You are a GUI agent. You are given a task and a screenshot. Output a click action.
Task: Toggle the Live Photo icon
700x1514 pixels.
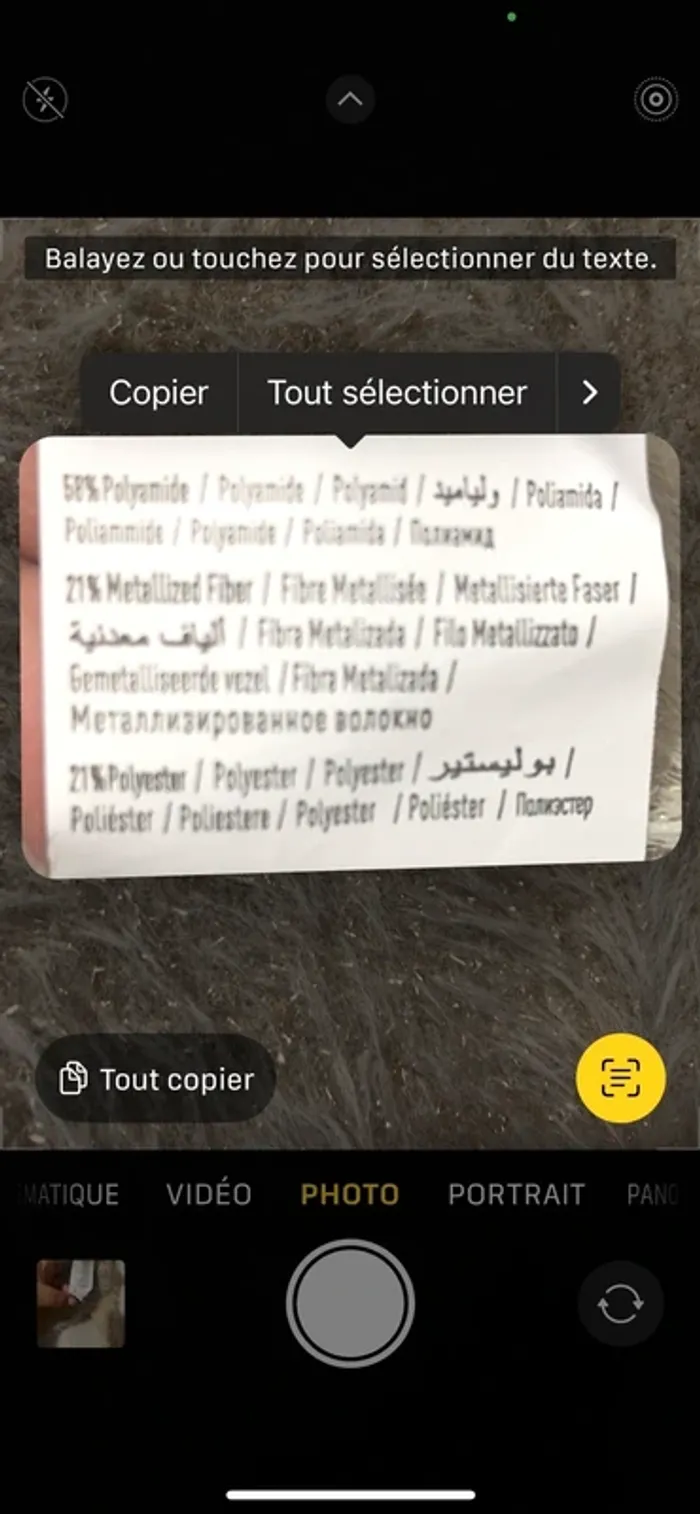click(655, 100)
